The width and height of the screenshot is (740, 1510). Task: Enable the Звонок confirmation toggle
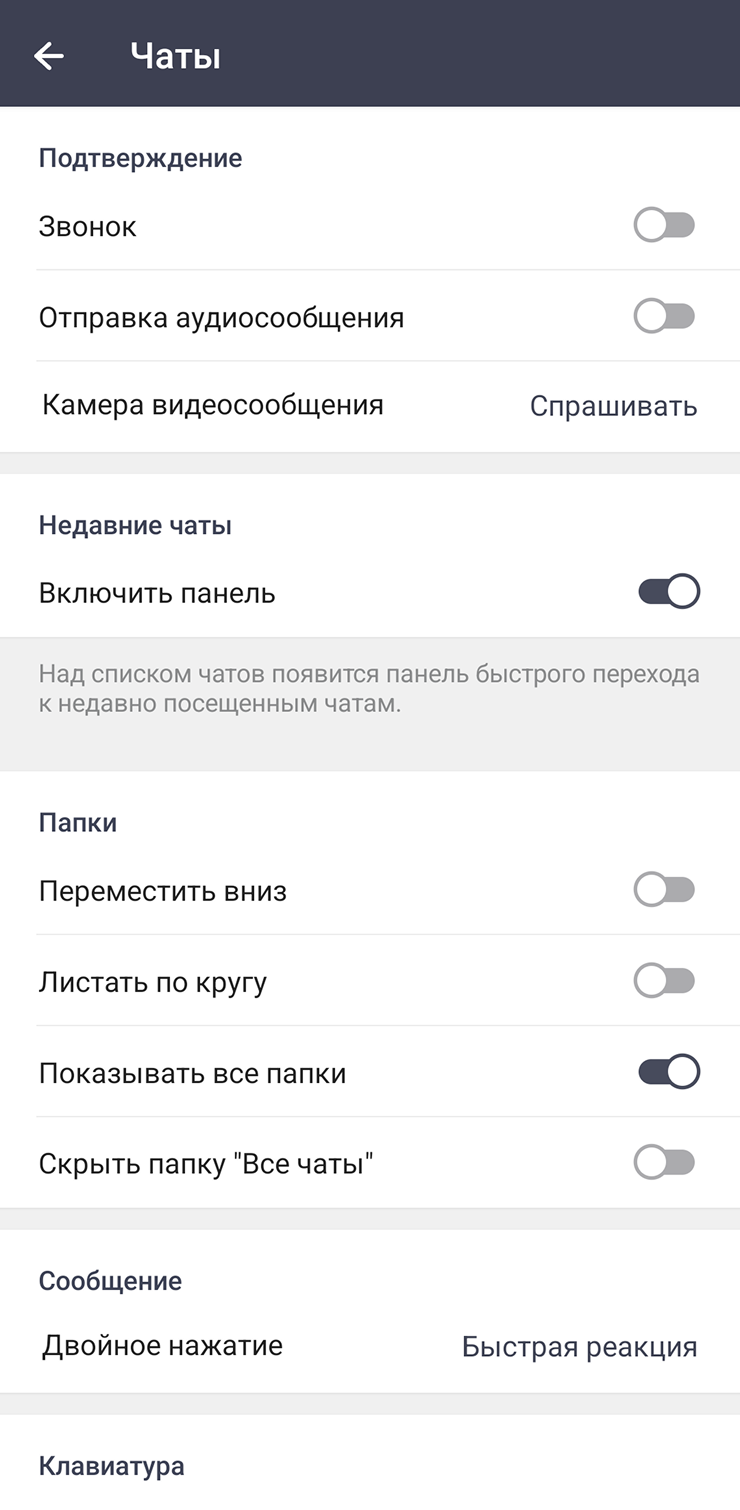pyautogui.click(x=665, y=226)
